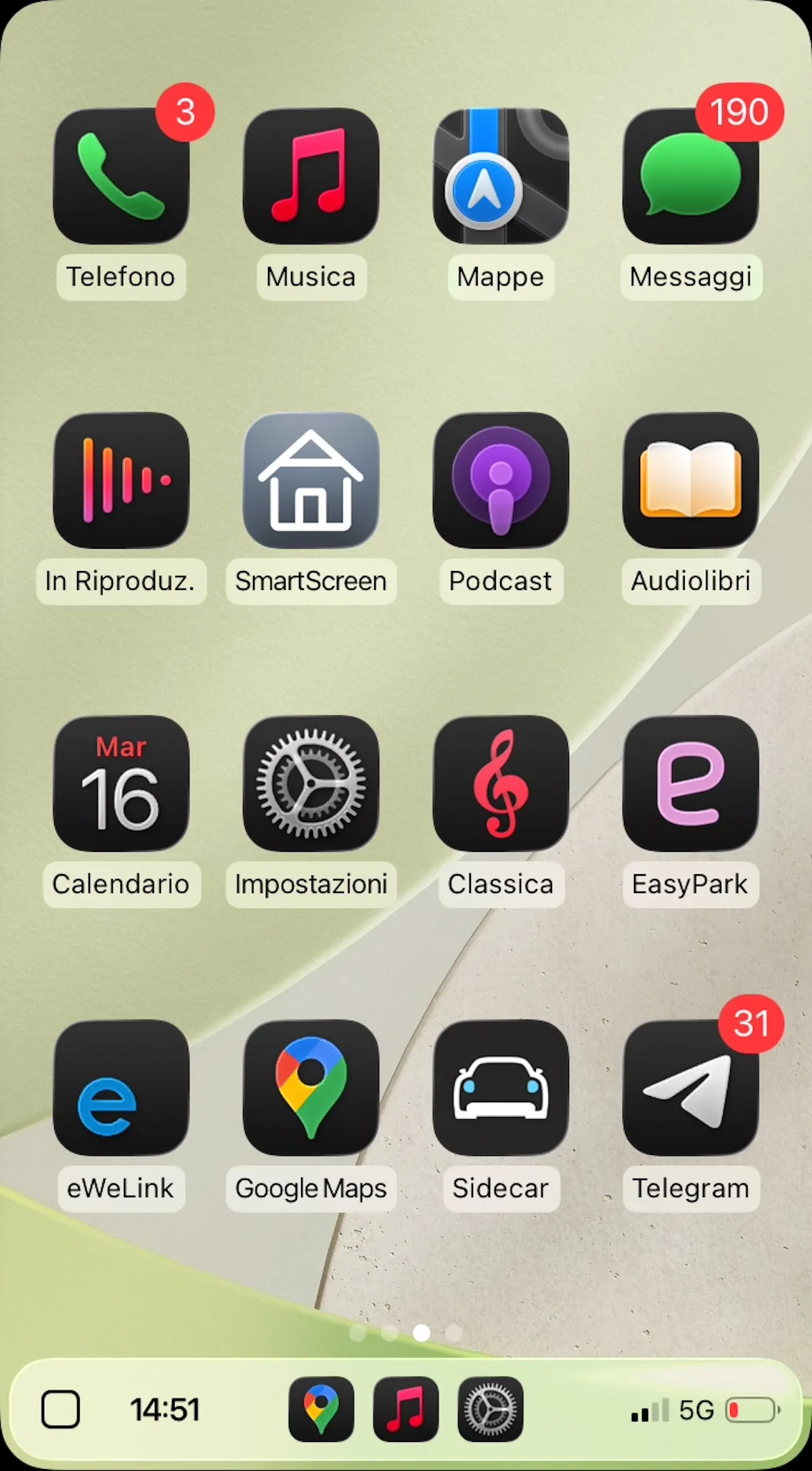
Task: Open Messaggi with 190 notifications
Action: tap(690, 175)
